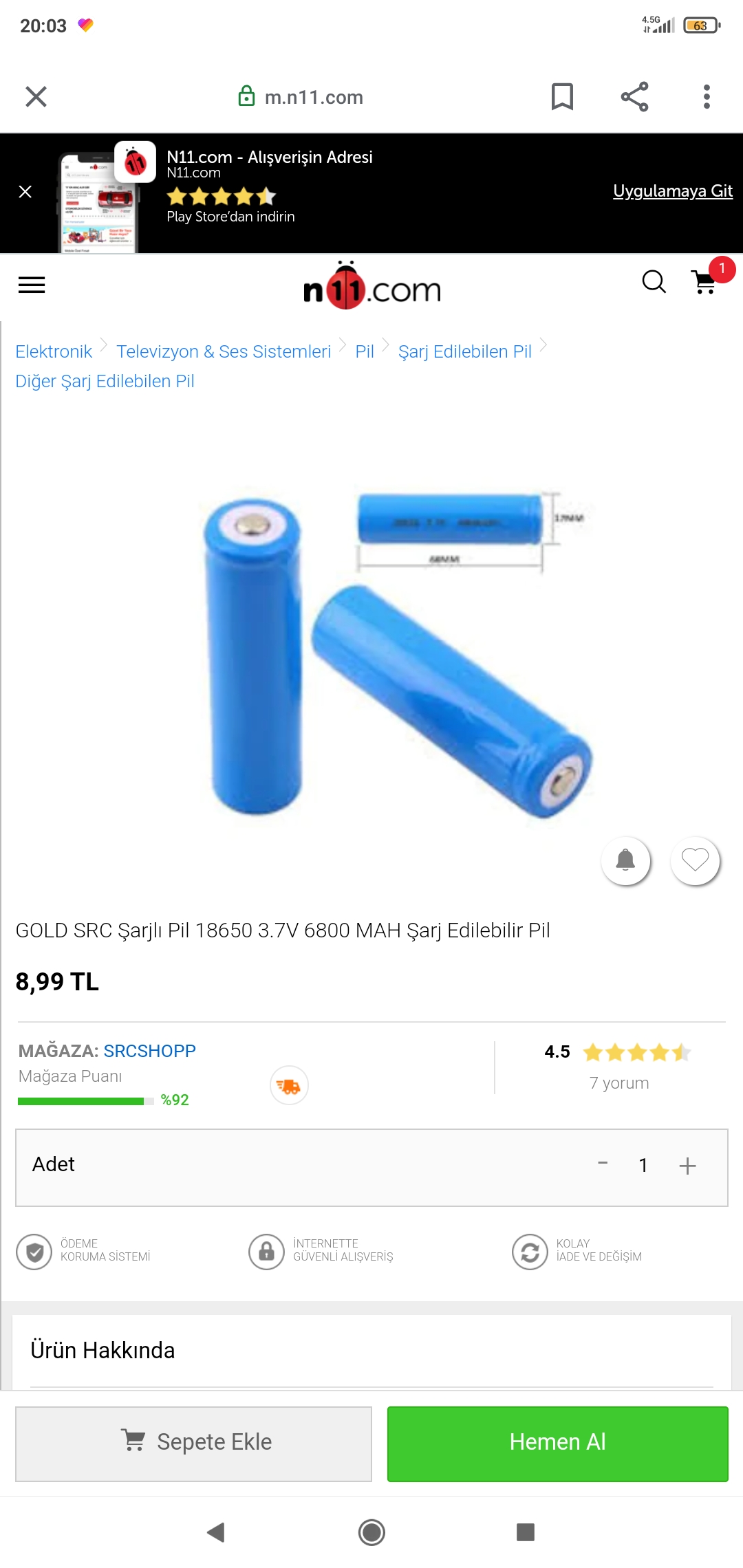The image size is (743, 1568).
Task: Go back with the system back button
Action: (x=216, y=1532)
